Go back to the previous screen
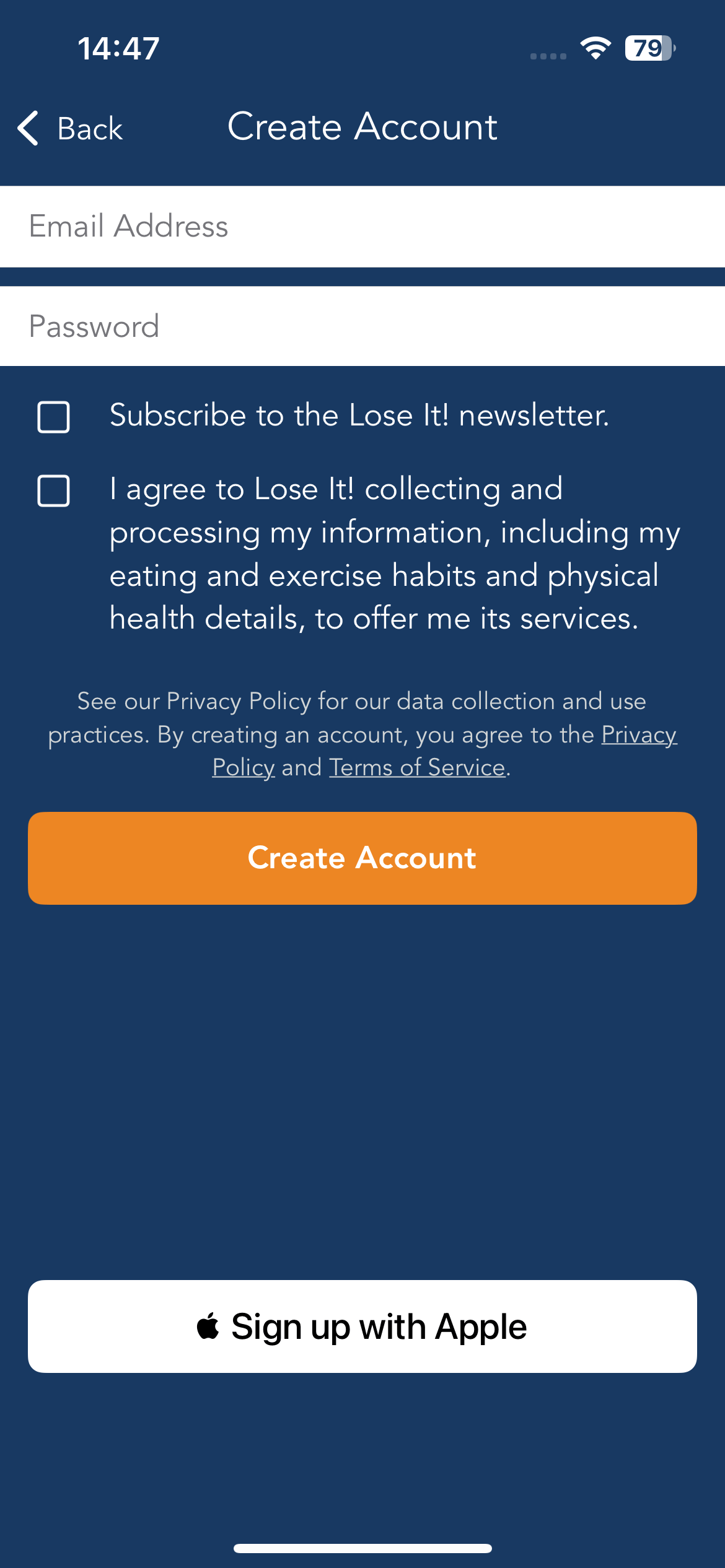 70,129
